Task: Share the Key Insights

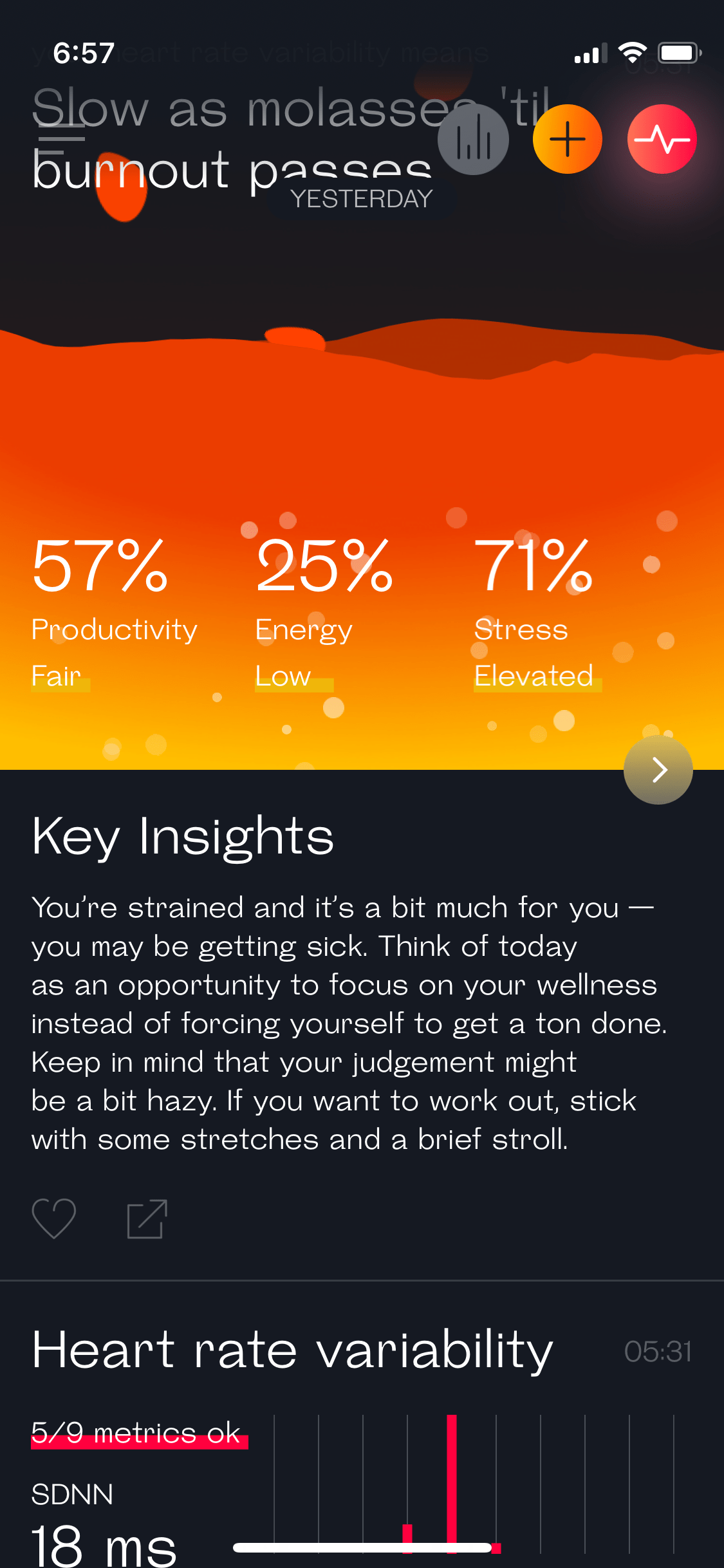Action: tap(147, 1218)
